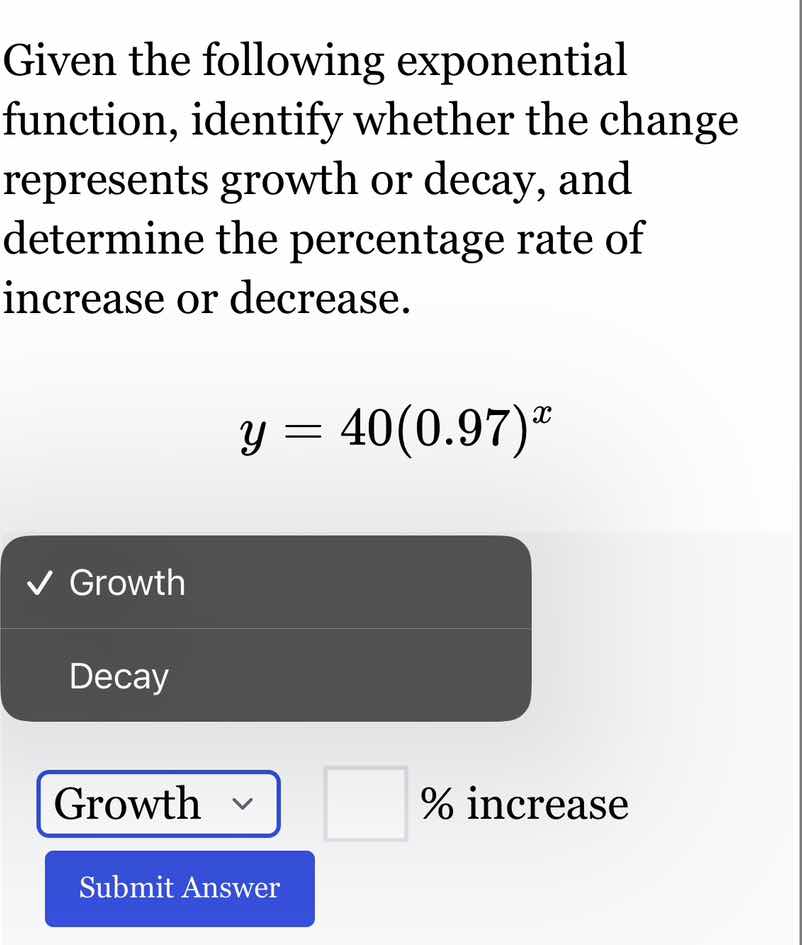Viewport: 802px width, 945px height.
Task: Open the Growth combo box
Action: (157, 803)
